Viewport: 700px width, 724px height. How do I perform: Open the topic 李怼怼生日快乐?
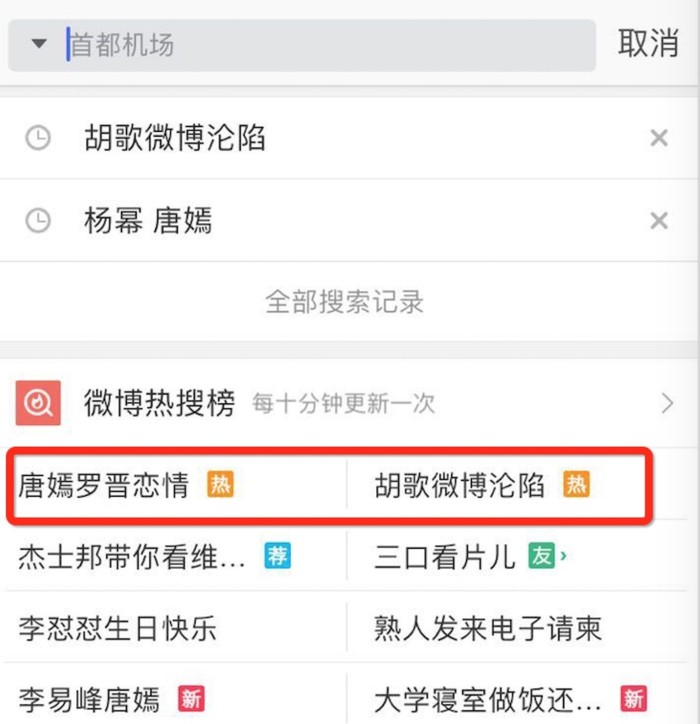tap(118, 628)
